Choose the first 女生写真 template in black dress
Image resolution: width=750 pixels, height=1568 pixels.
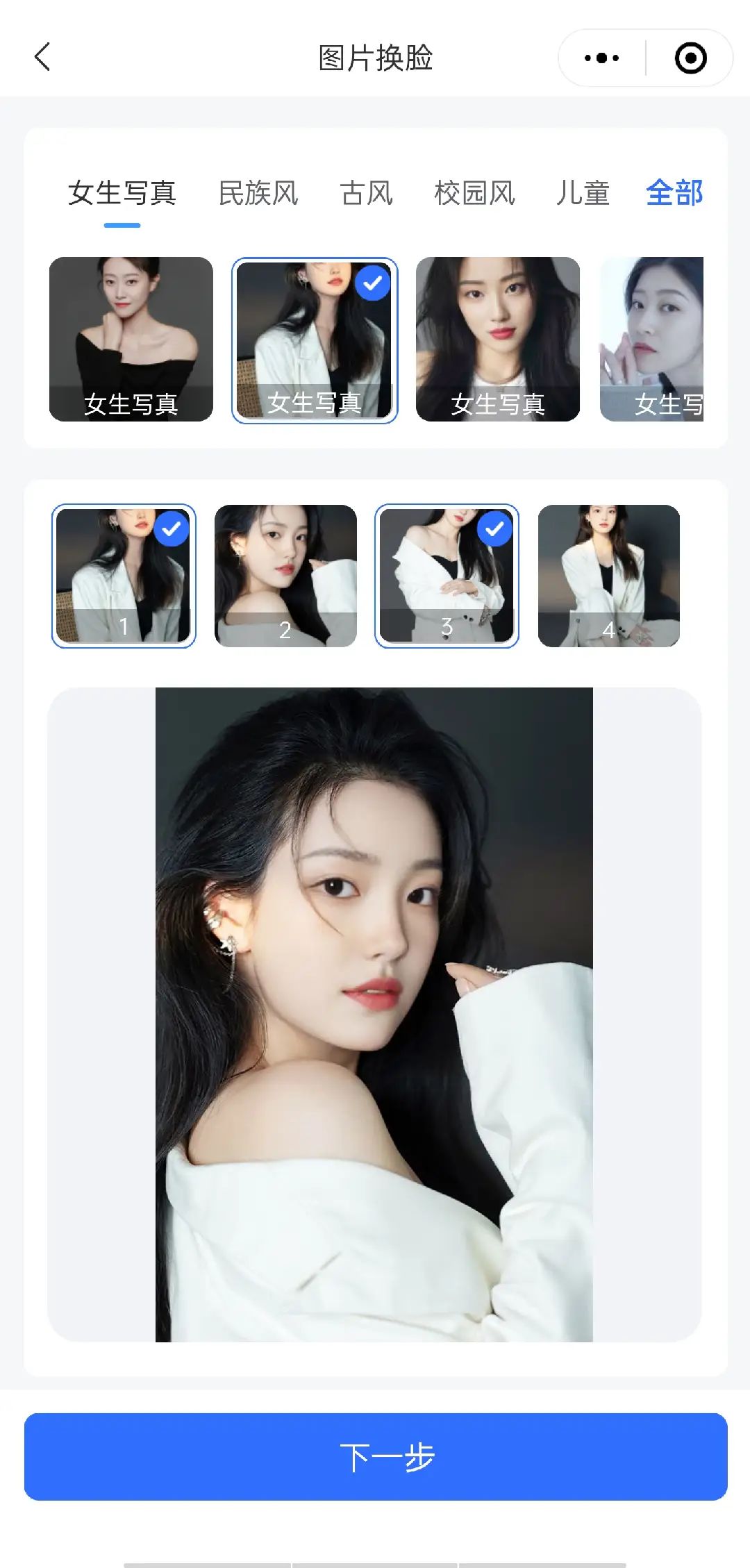pos(131,339)
